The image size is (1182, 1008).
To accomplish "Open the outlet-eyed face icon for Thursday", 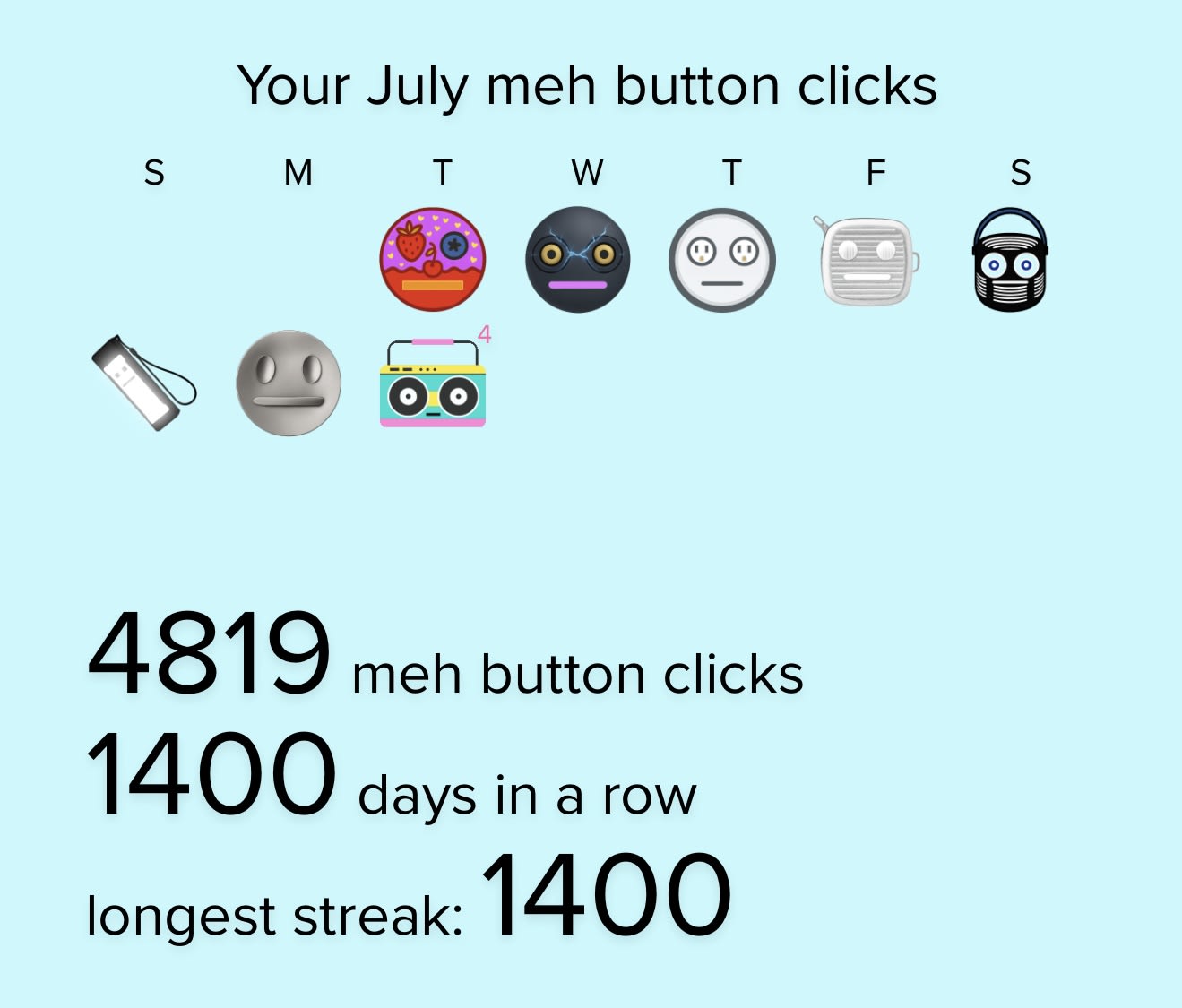I will point(722,260).
